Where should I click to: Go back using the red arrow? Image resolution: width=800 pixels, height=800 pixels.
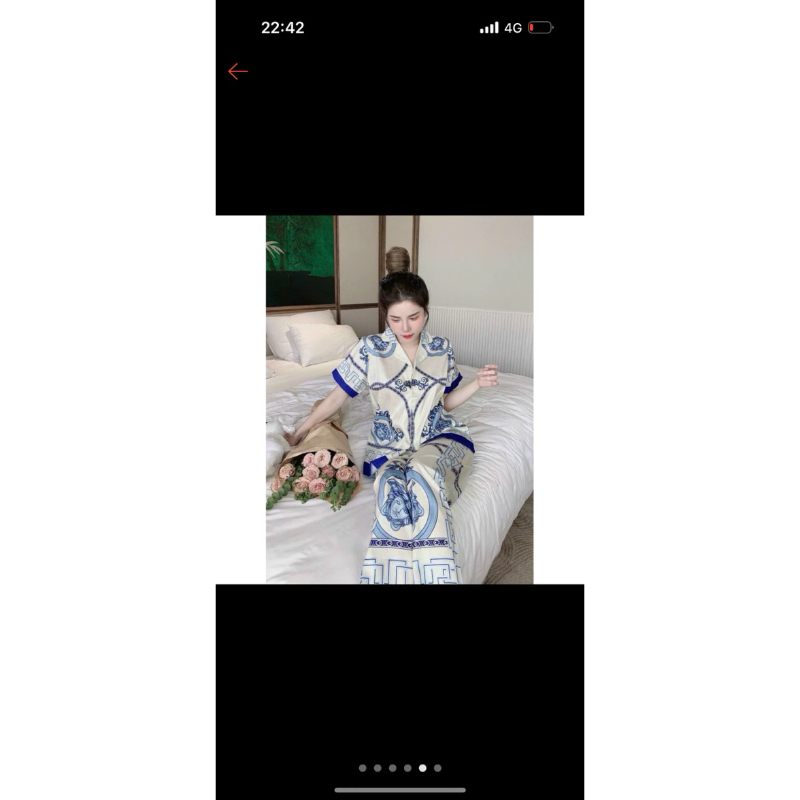(237, 71)
